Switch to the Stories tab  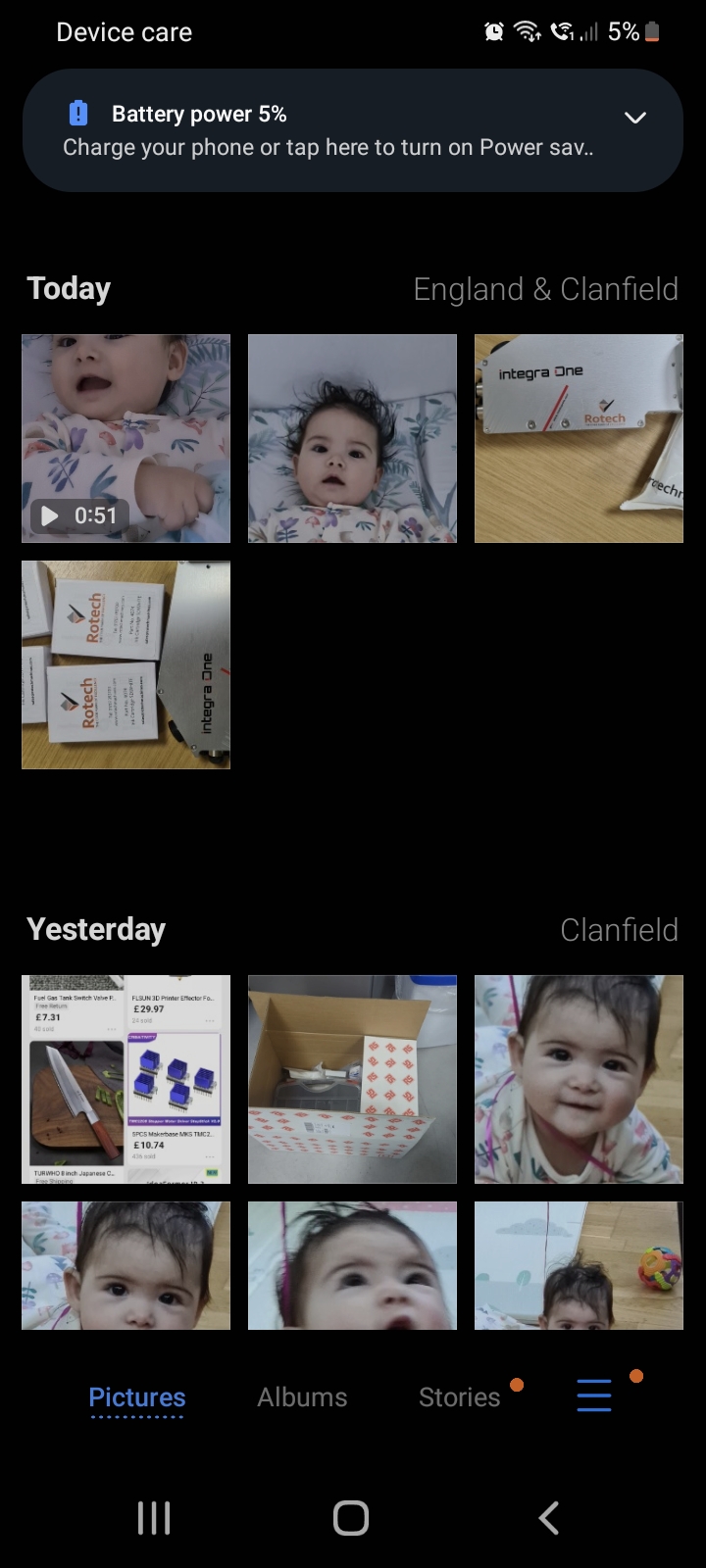tap(459, 1396)
